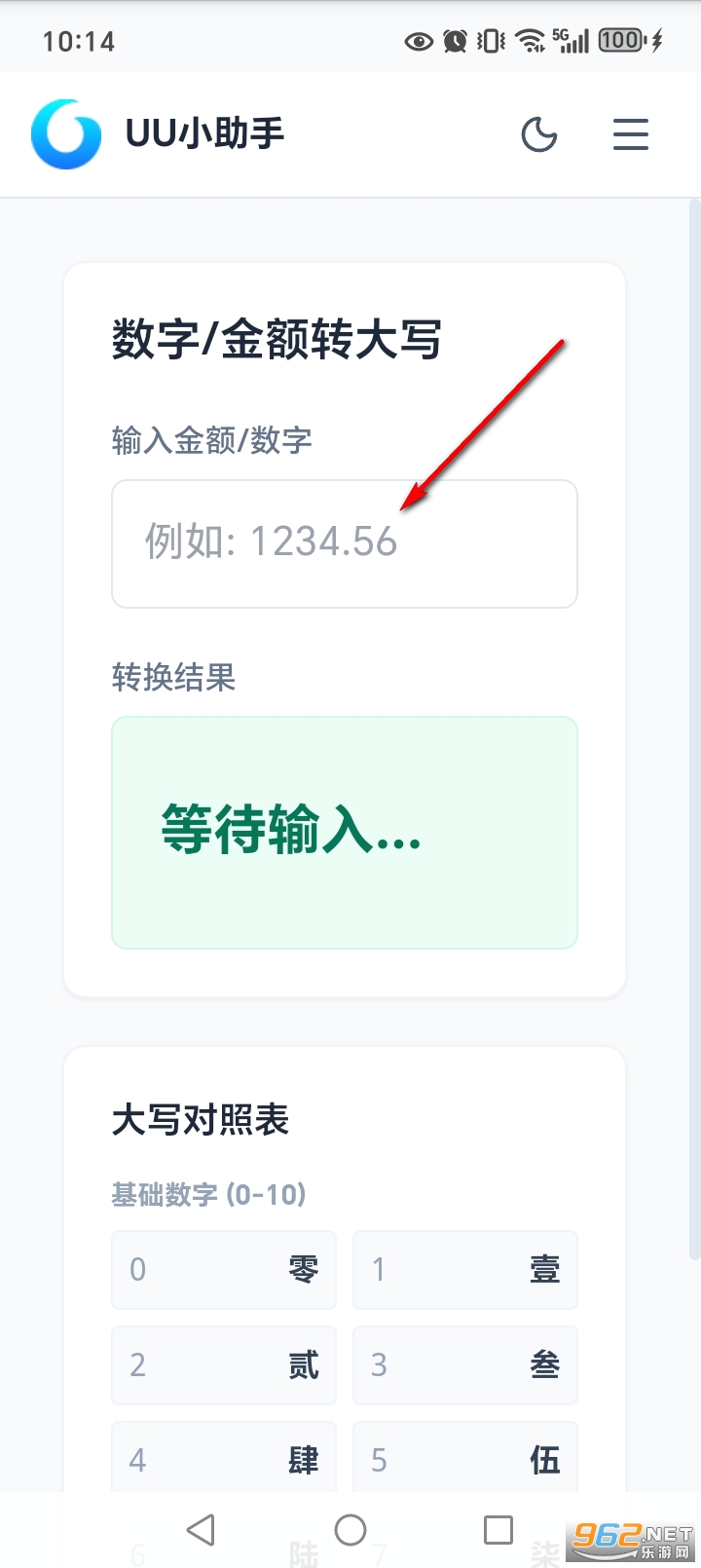Tap the Wi-Fi icon in status bar

531,40
